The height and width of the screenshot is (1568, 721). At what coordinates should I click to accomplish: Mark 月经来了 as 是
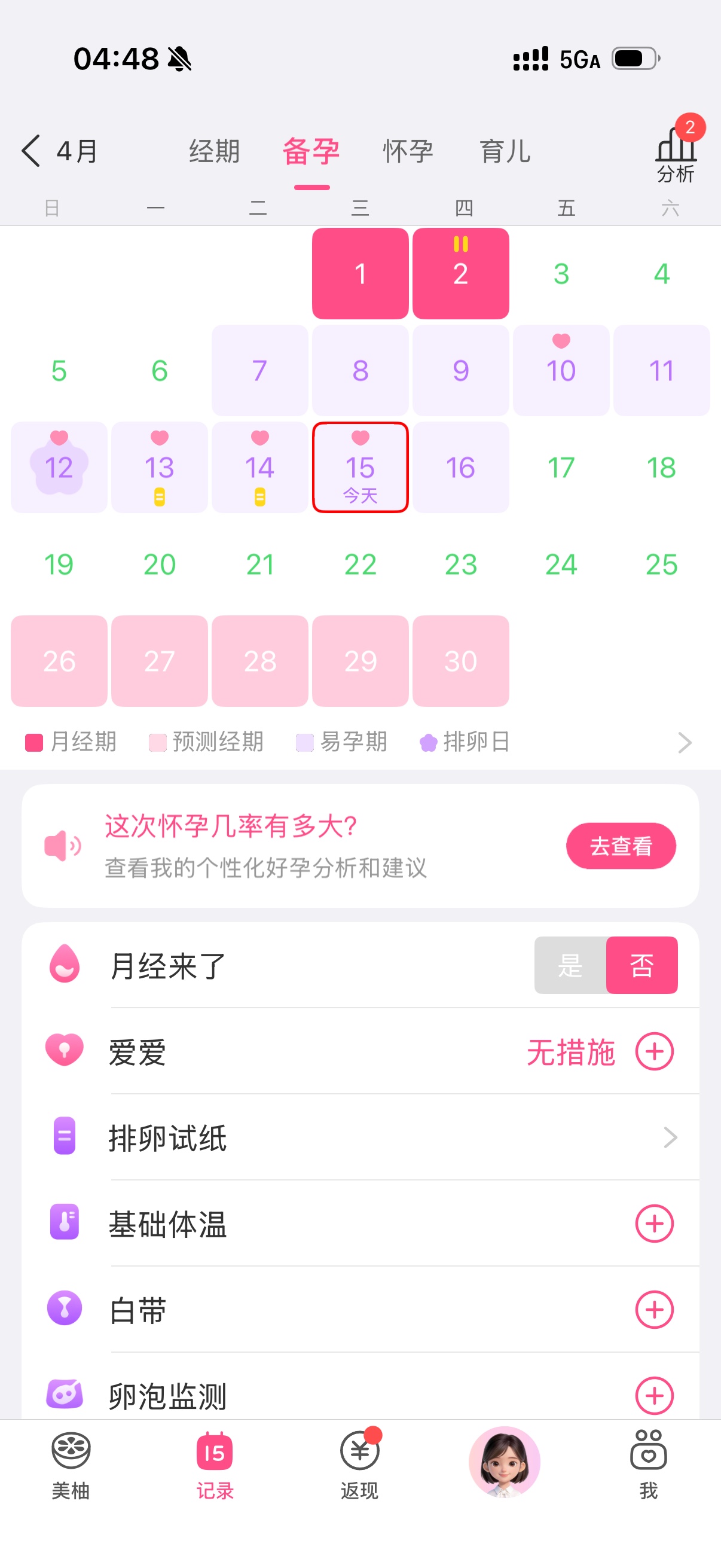coord(570,965)
